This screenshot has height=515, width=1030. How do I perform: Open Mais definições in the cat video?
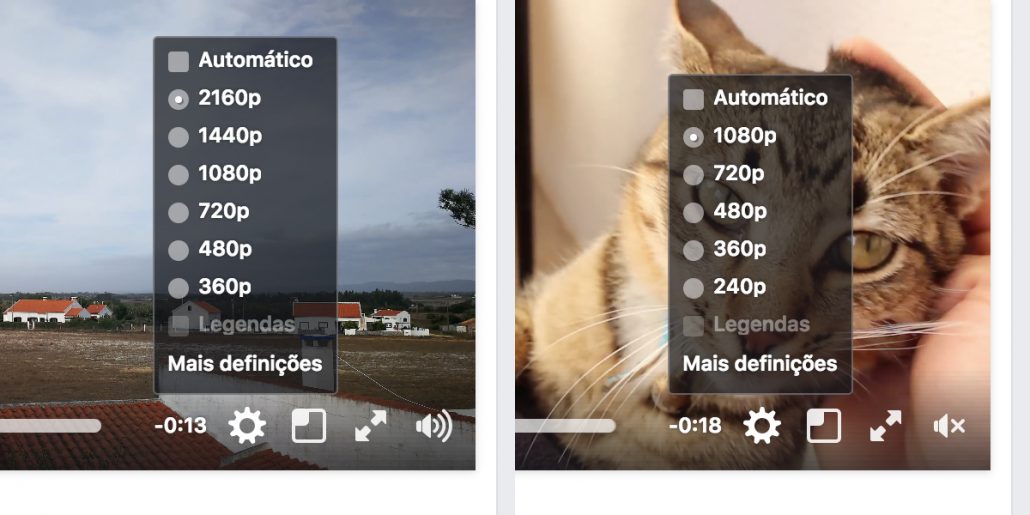(760, 364)
